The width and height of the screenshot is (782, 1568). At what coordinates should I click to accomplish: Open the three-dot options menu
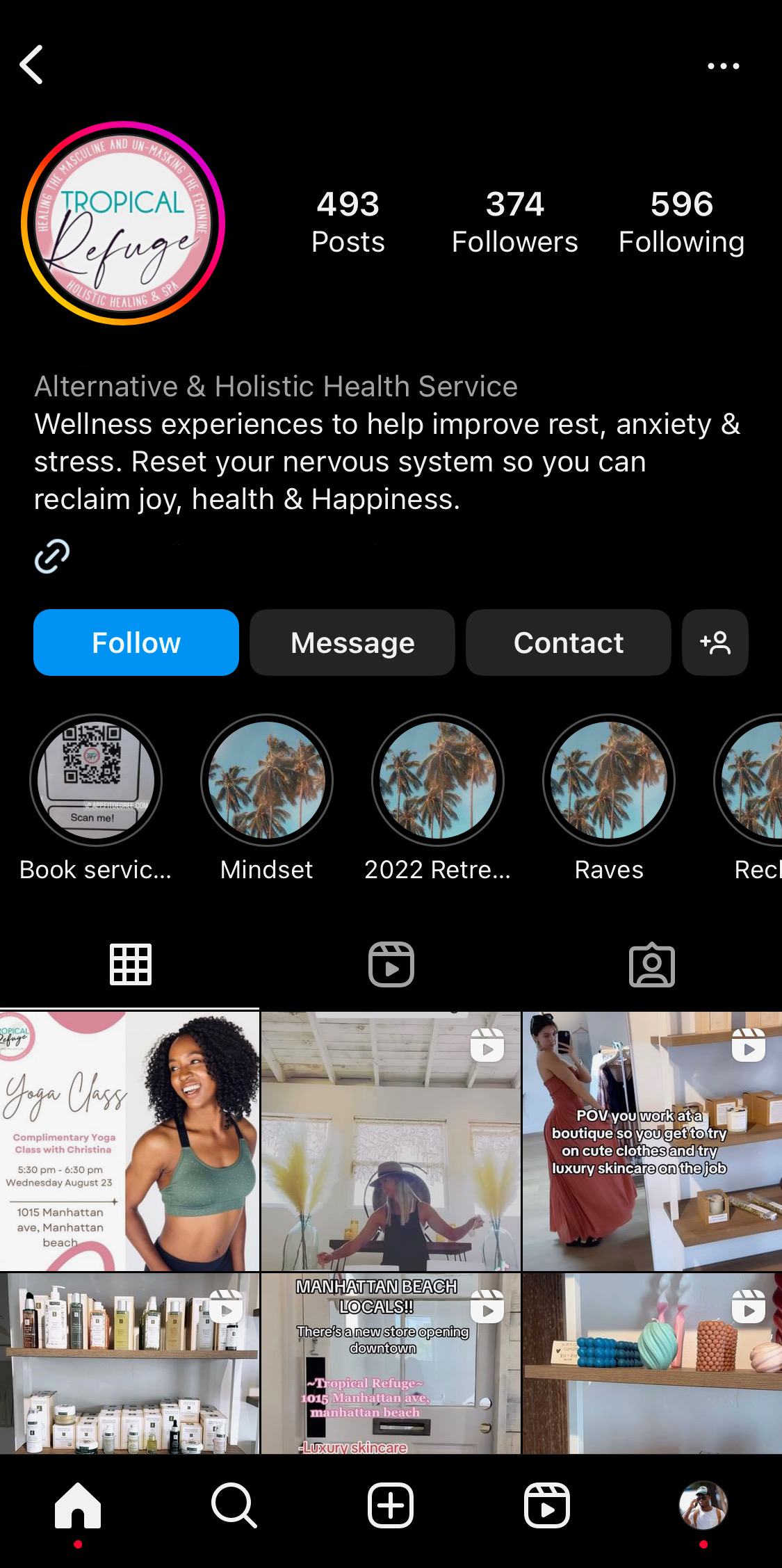723,66
